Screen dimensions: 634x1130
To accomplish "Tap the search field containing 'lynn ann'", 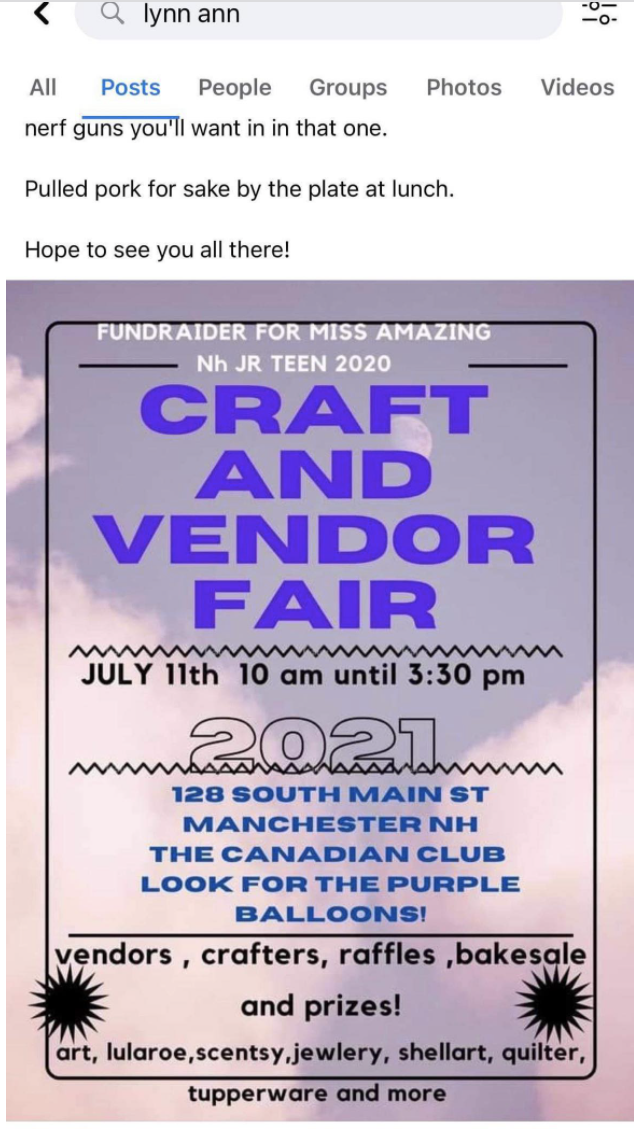I will [x=318, y=16].
